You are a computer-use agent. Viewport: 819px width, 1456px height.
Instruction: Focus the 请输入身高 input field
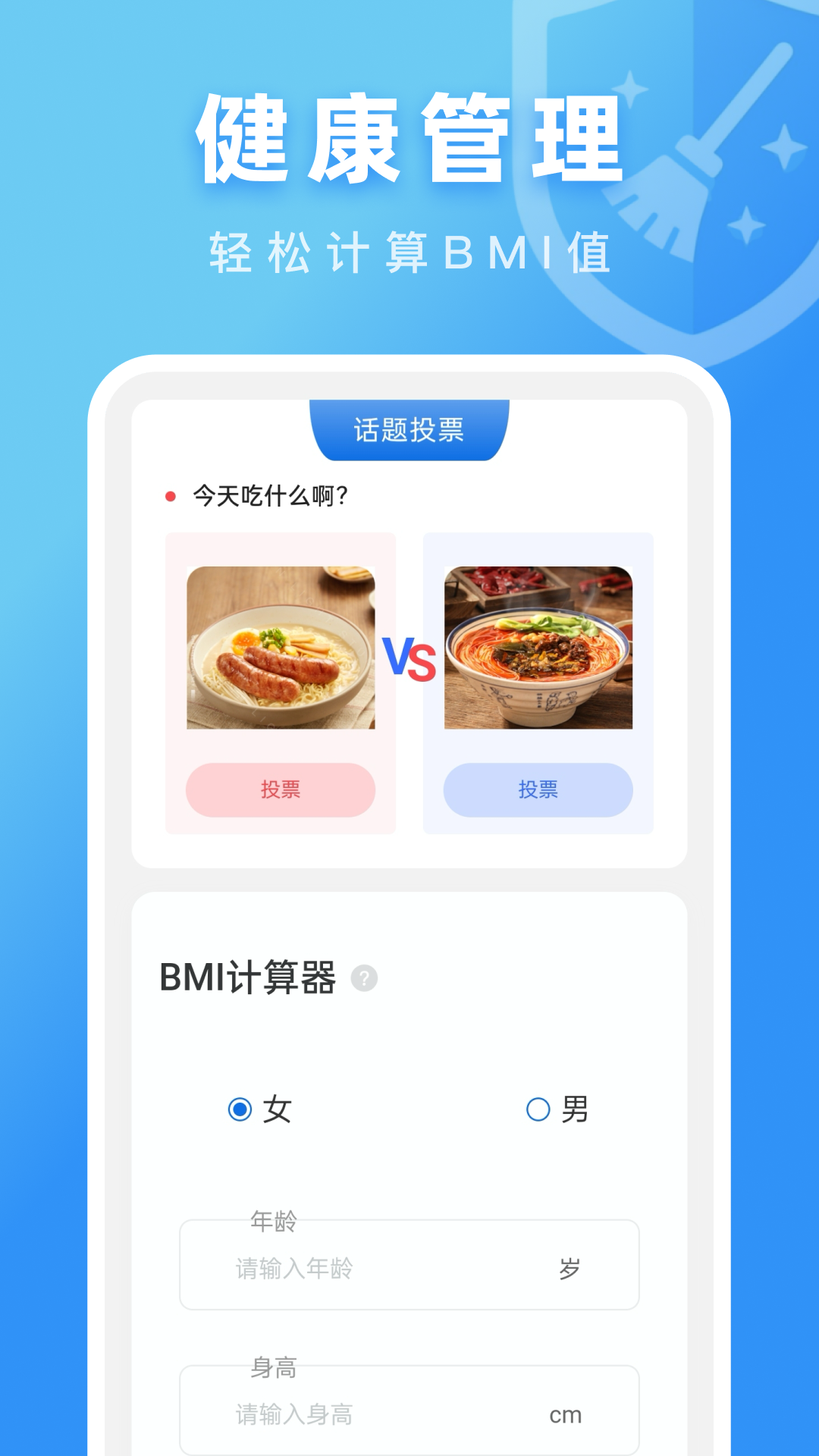click(x=341, y=1412)
